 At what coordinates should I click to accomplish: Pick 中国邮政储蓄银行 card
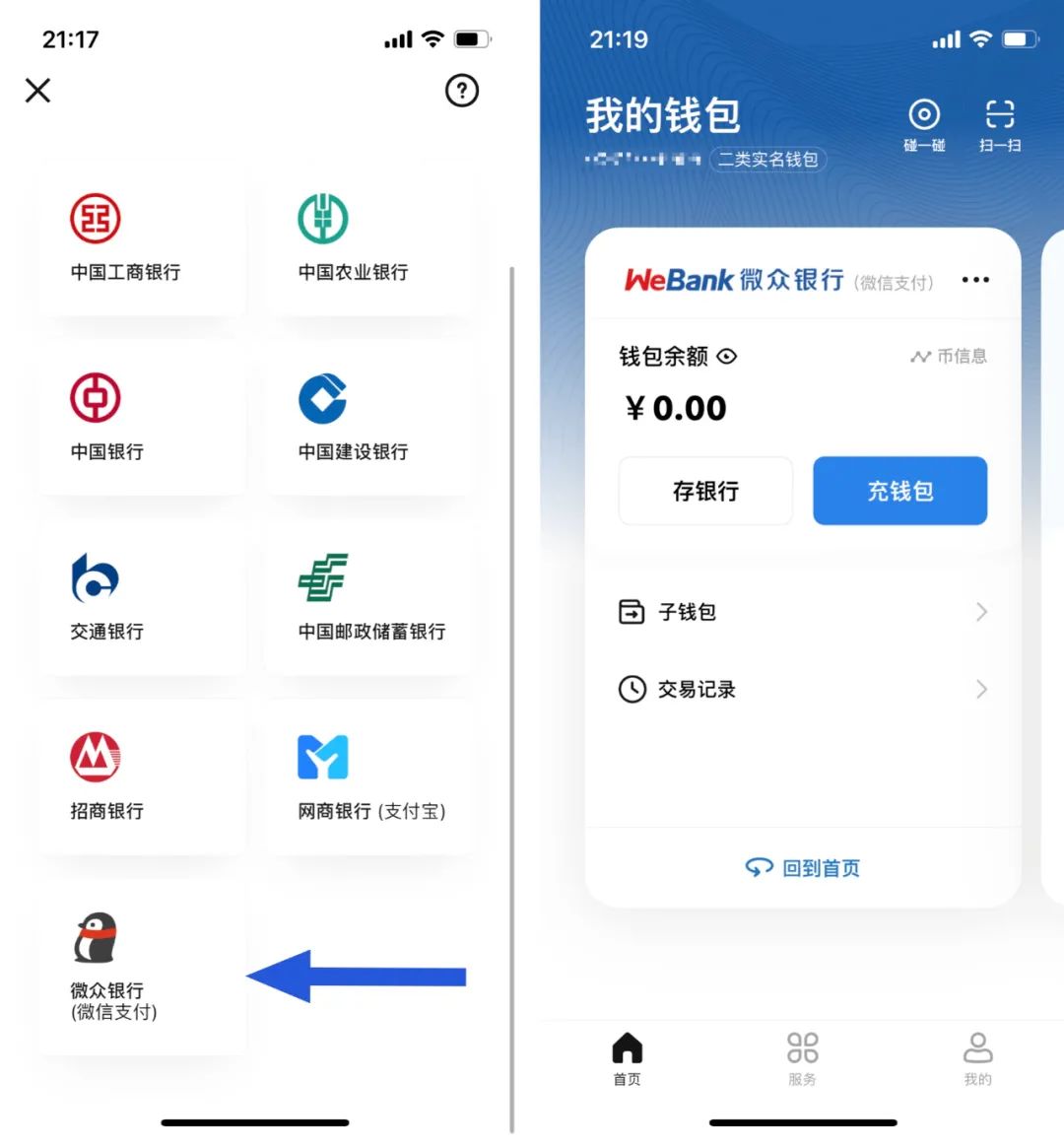pos(370,600)
